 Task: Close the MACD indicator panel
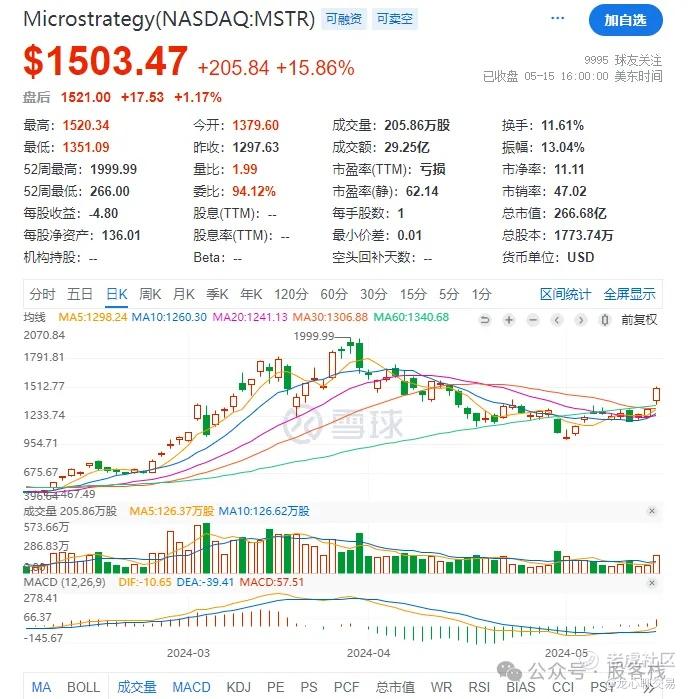[652, 581]
